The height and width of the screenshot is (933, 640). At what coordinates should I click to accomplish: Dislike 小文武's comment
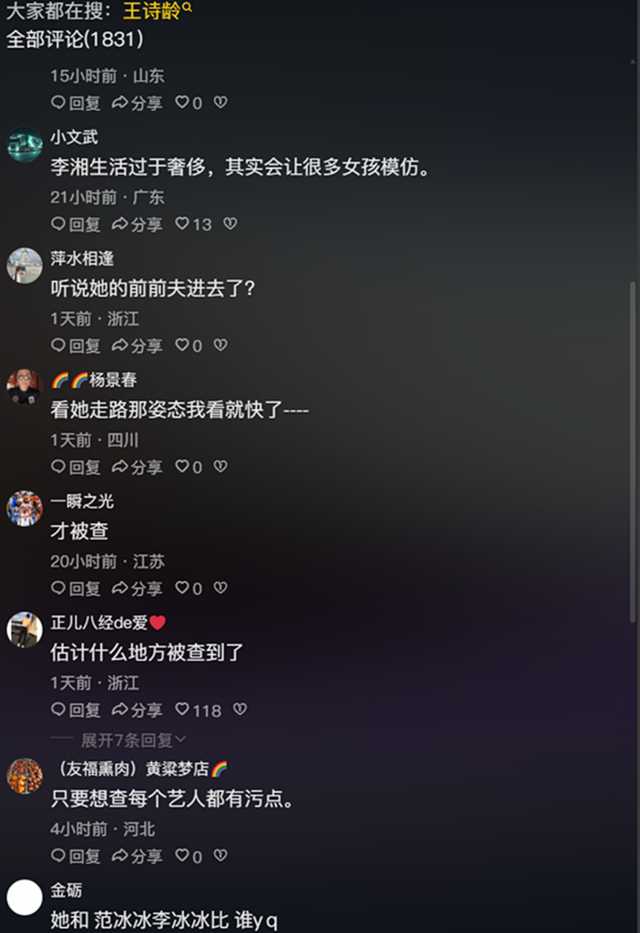pyautogui.click(x=229, y=224)
